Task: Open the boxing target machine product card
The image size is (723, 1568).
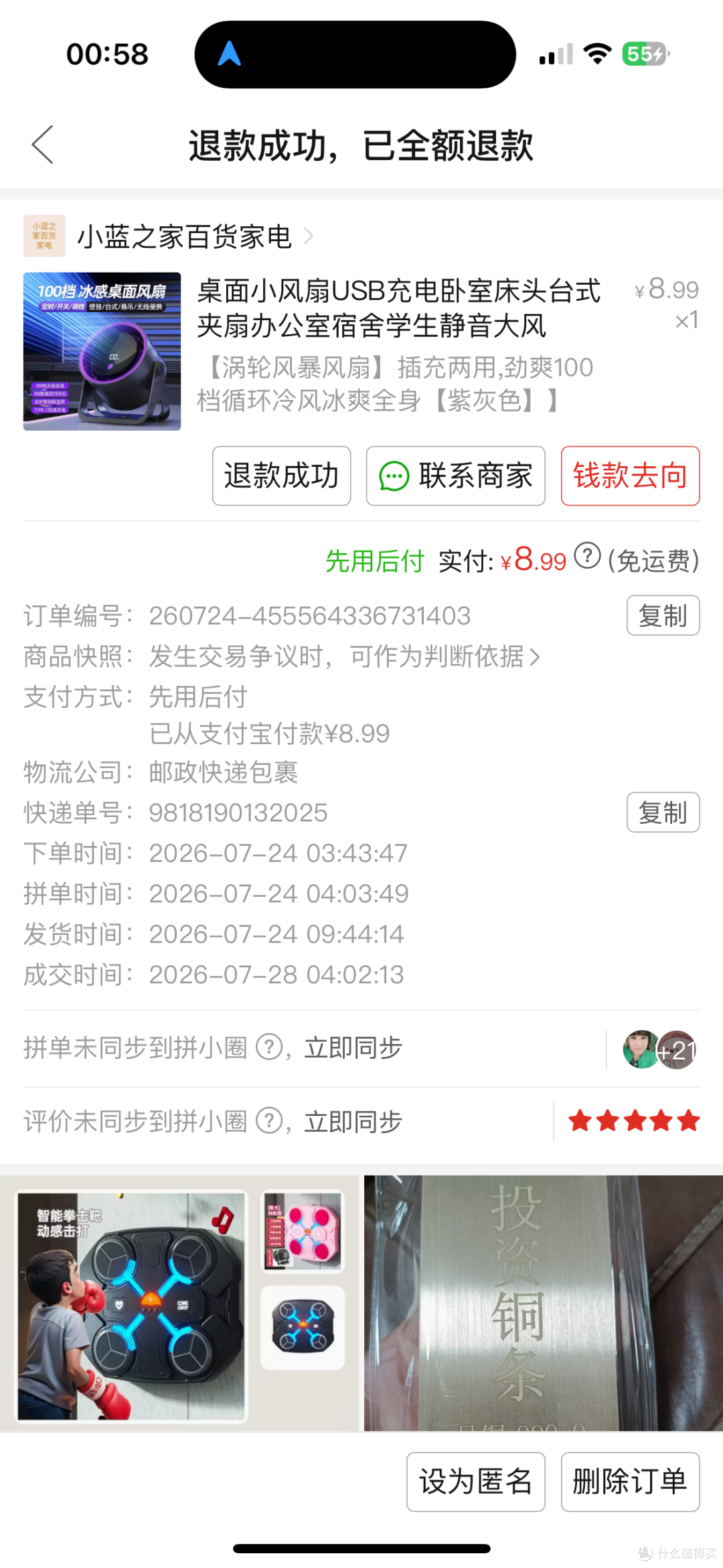Action: point(179,1303)
